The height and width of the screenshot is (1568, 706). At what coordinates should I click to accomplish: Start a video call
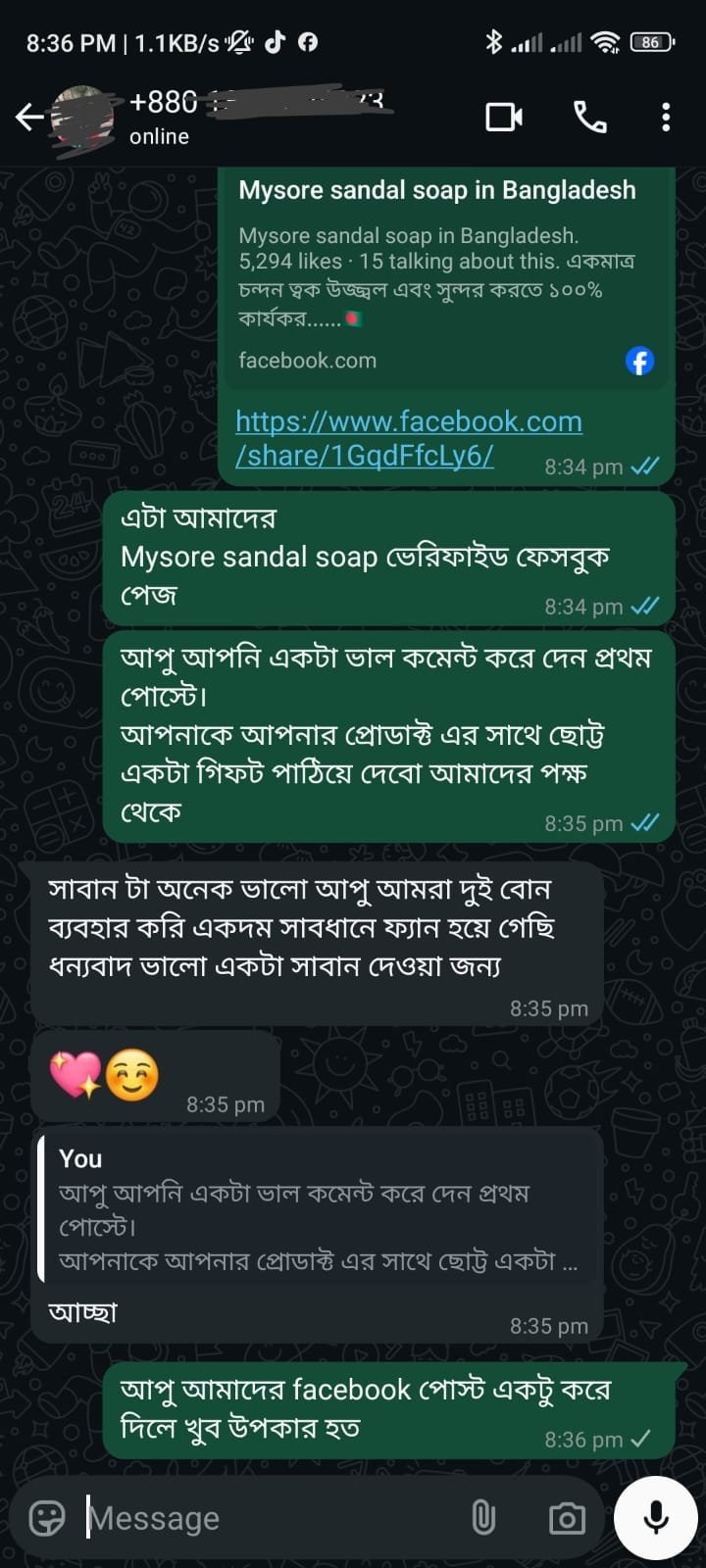tap(503, 117)
